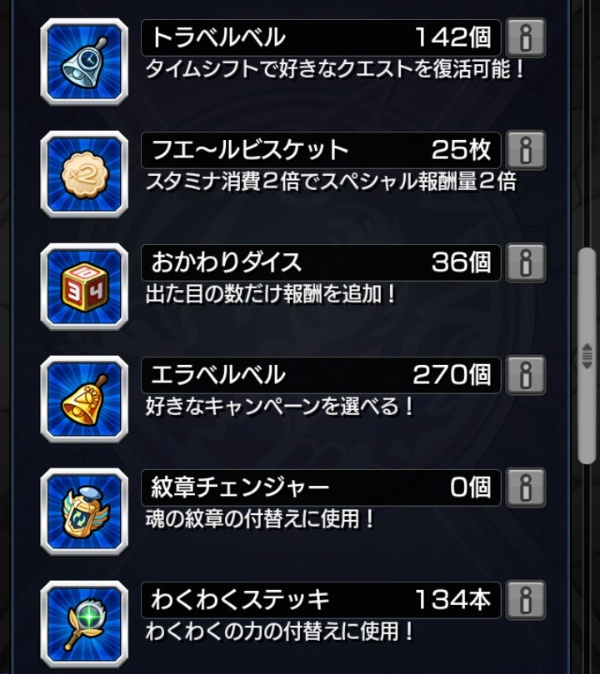This screenshot has width=600, height=674.
Task: Select the 紋章チェンジャー item icon
Action: 84,511
